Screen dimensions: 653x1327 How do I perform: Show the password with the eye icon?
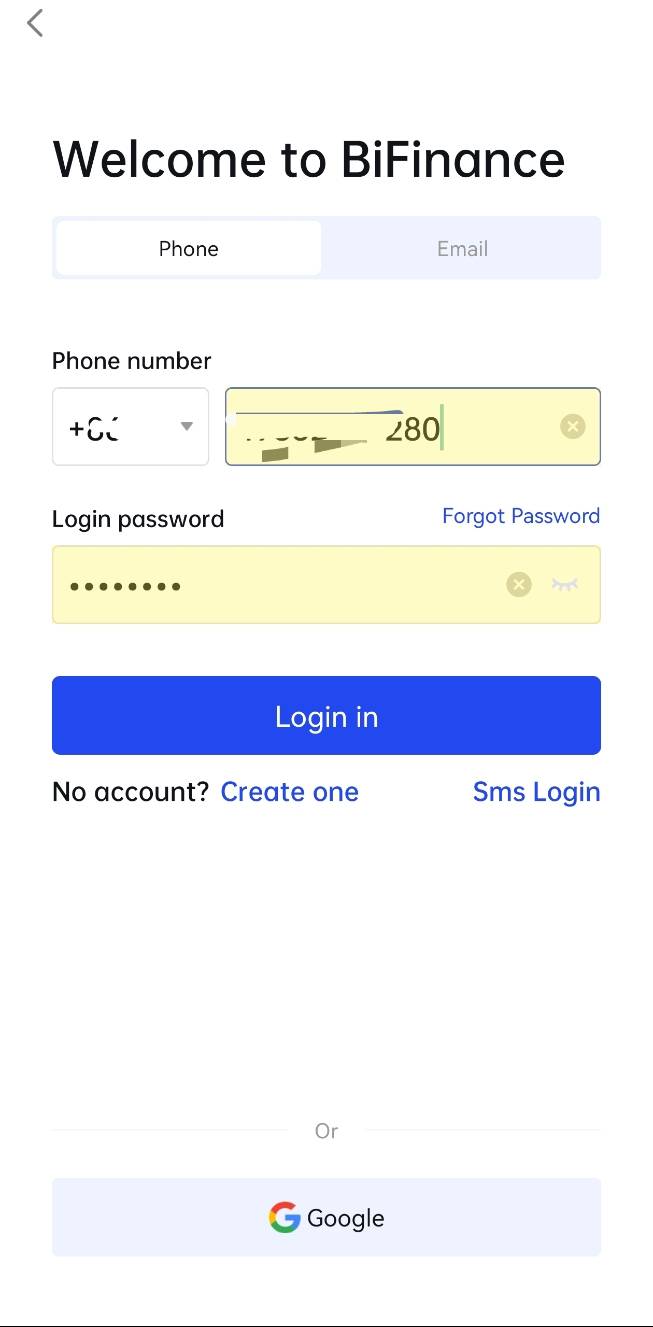point(565,584)
